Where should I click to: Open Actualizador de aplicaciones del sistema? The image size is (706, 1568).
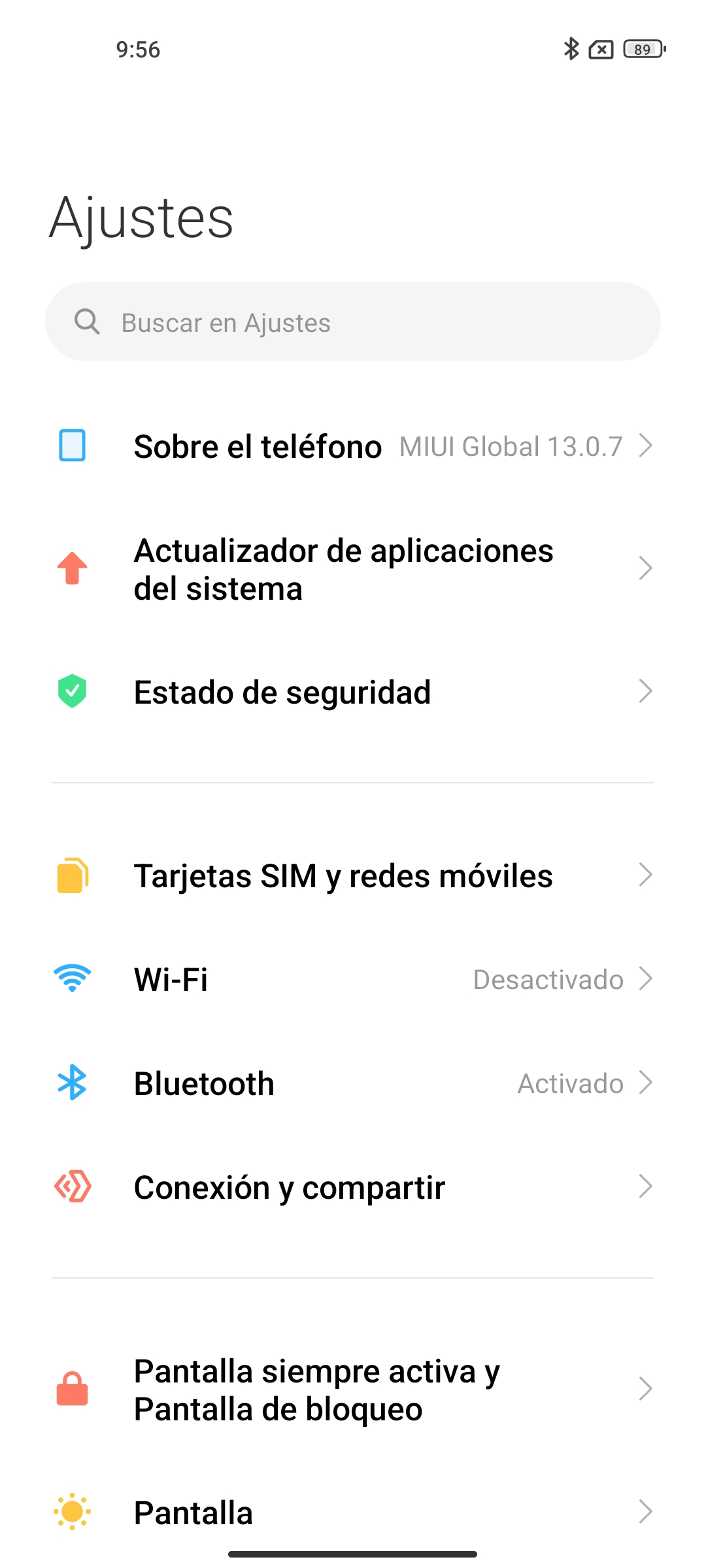click(x=353, y=569)
